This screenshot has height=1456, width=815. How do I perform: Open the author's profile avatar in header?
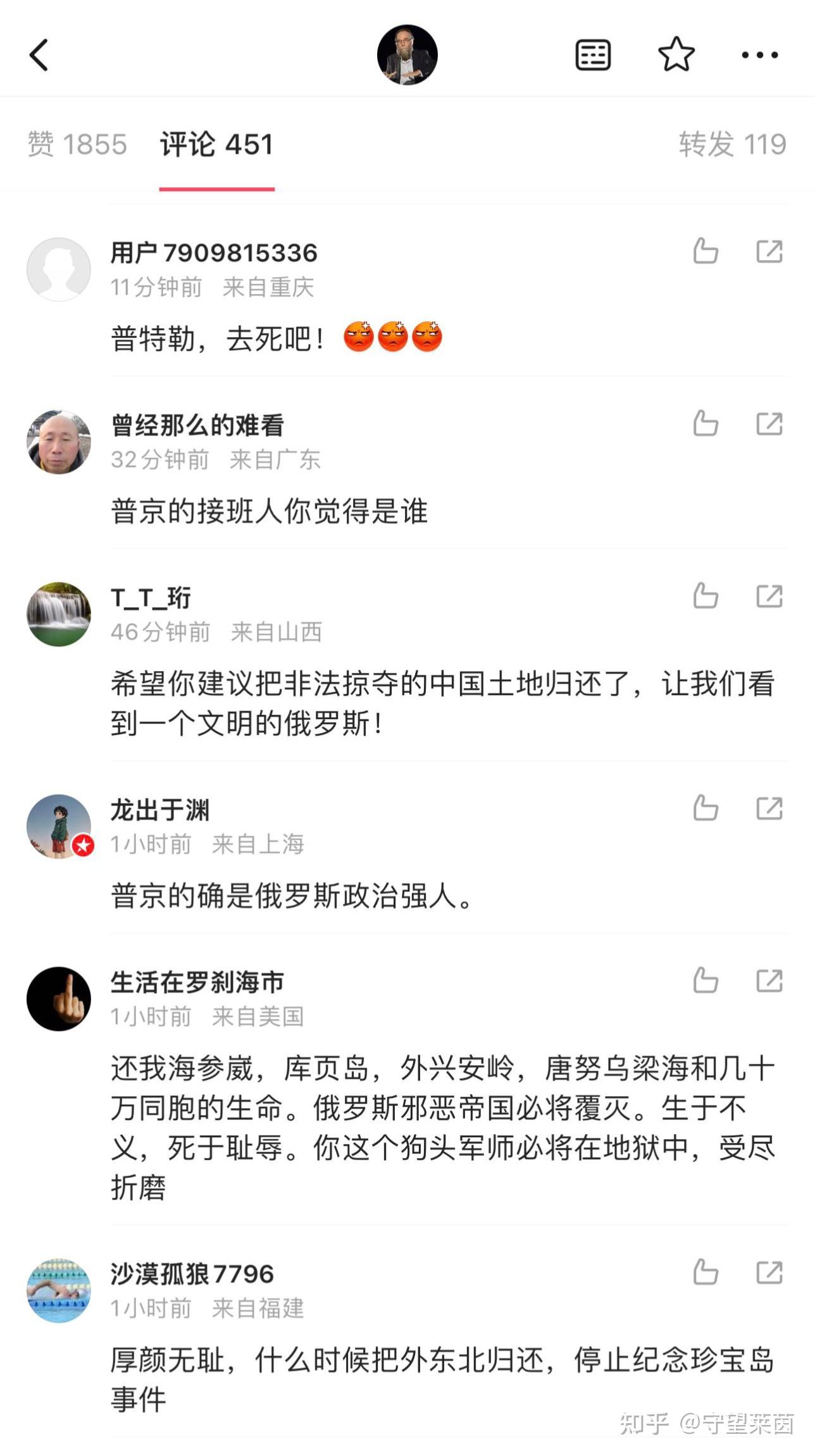pos(407,55)
